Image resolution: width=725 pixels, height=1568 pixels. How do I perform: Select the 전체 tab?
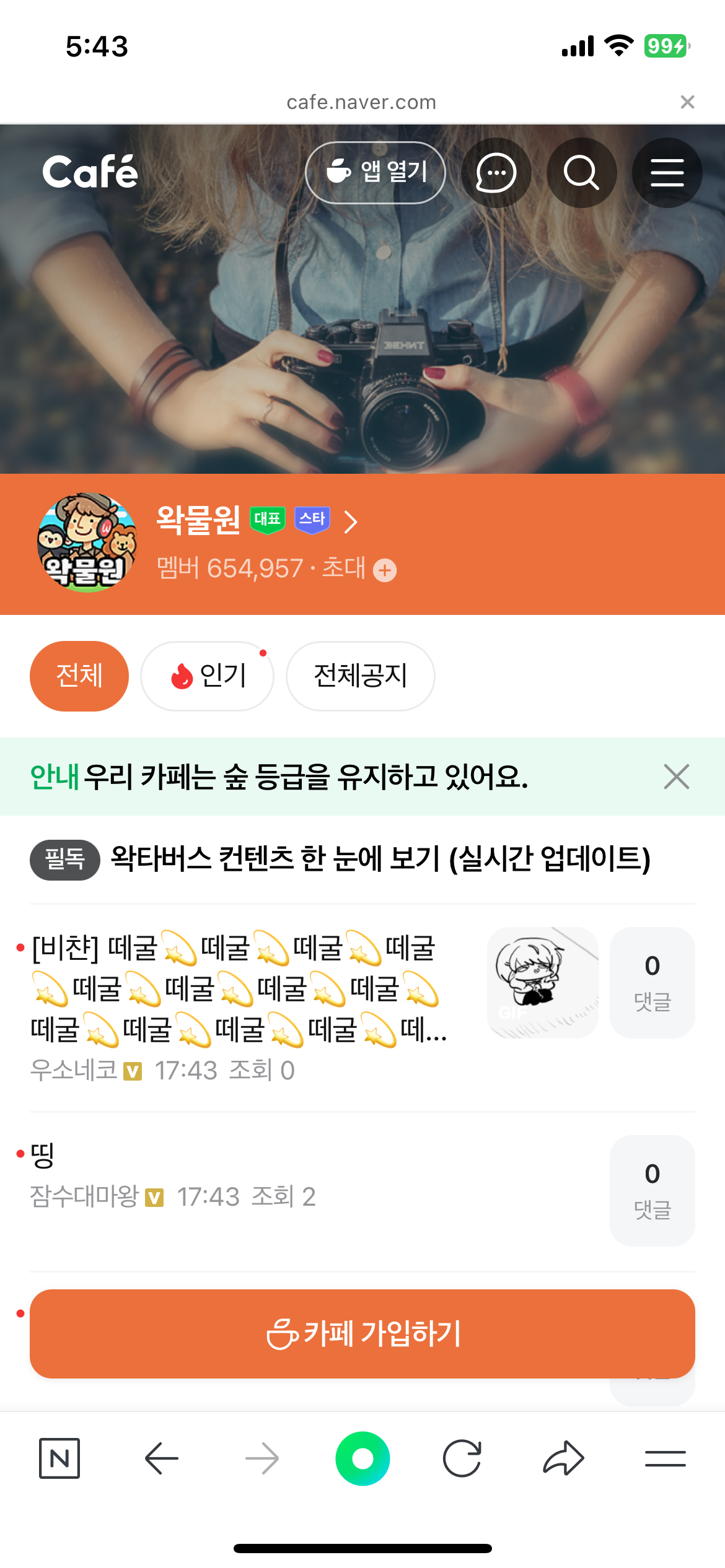tap(79, 676)
